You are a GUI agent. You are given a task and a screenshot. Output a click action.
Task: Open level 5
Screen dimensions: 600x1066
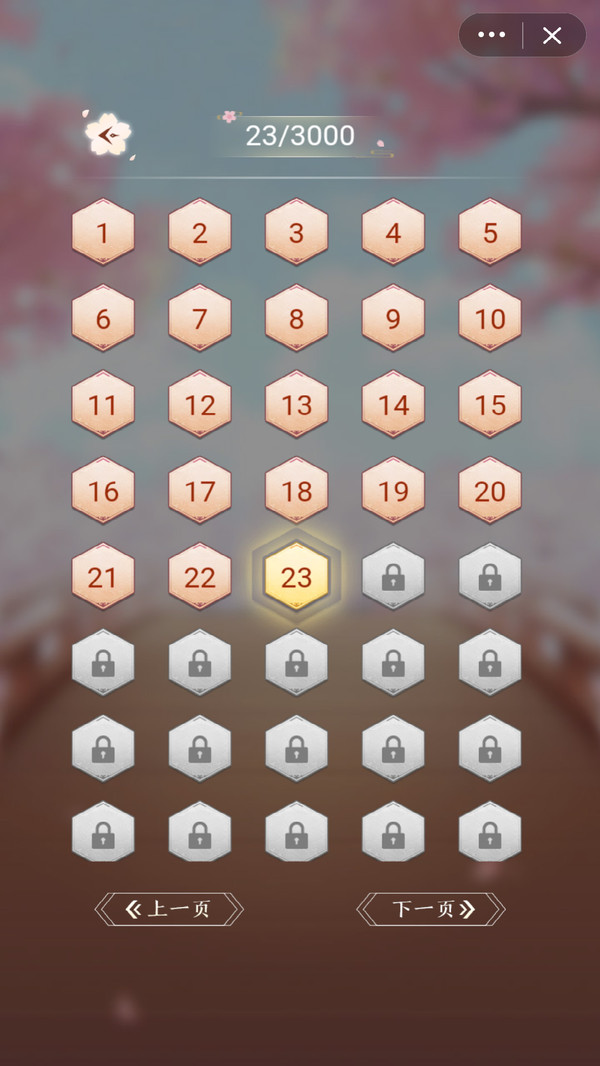click(490, 233)
